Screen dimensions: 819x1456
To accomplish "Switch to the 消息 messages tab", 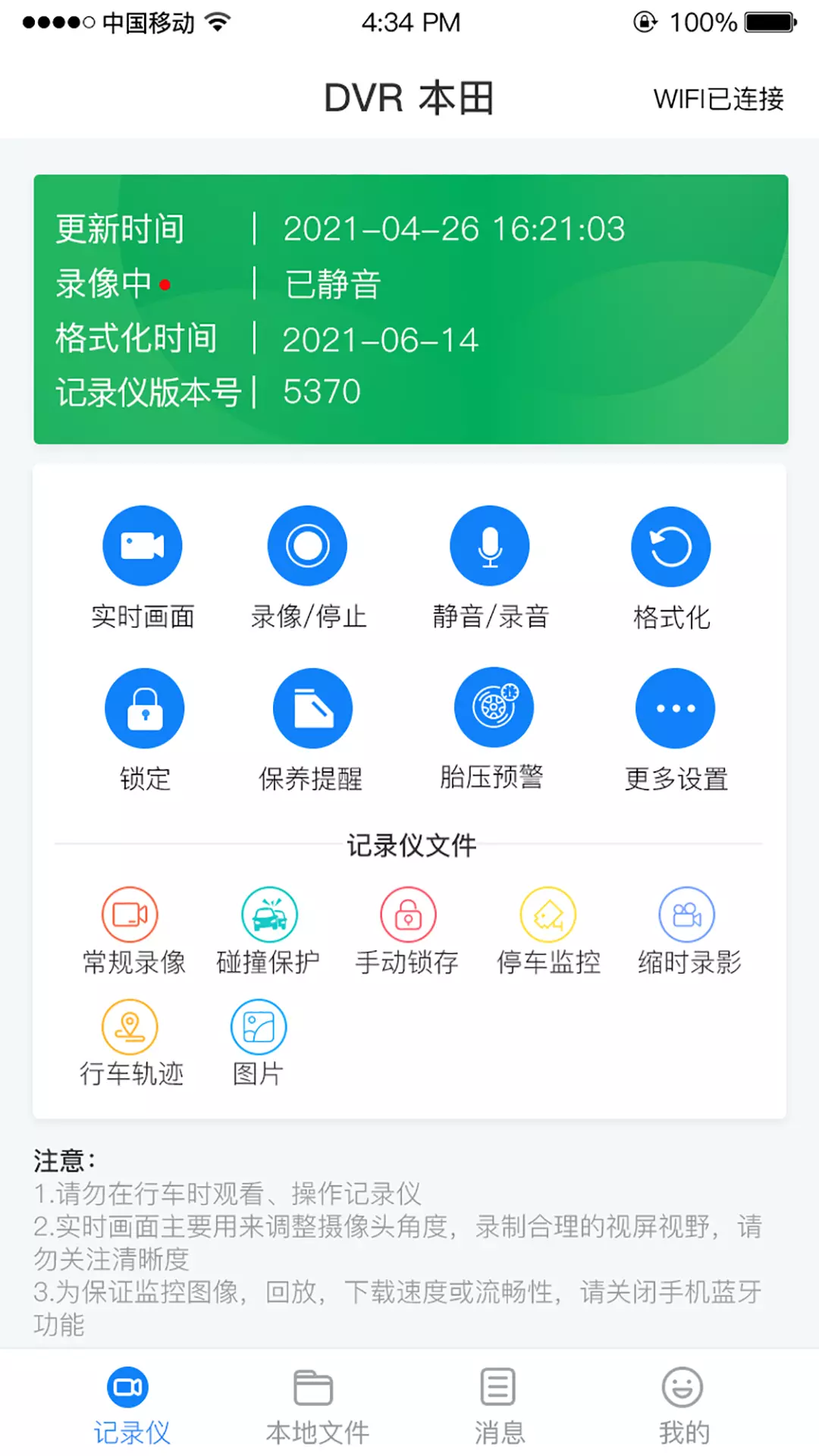I will (499, 1407).
